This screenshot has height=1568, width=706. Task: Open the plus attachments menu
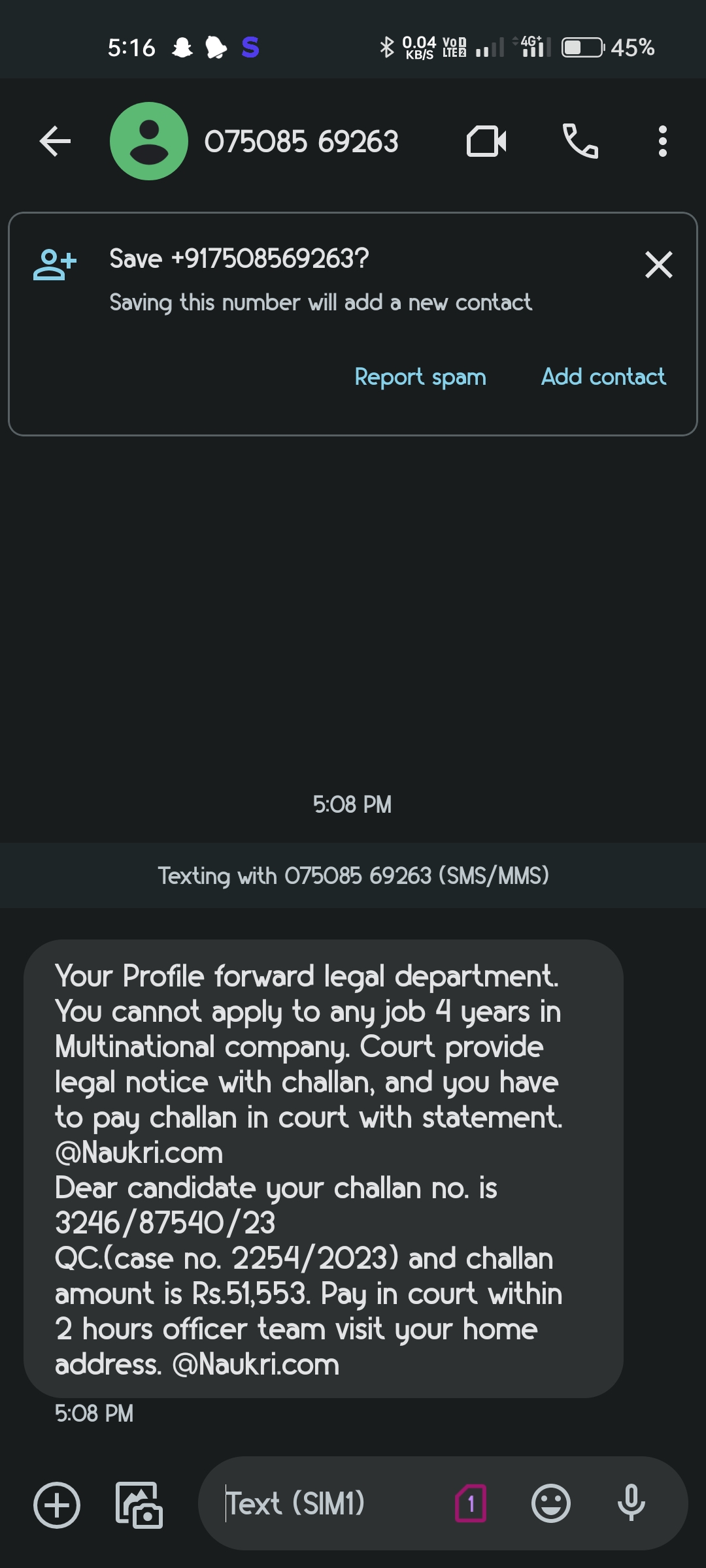coord(57,1505)
